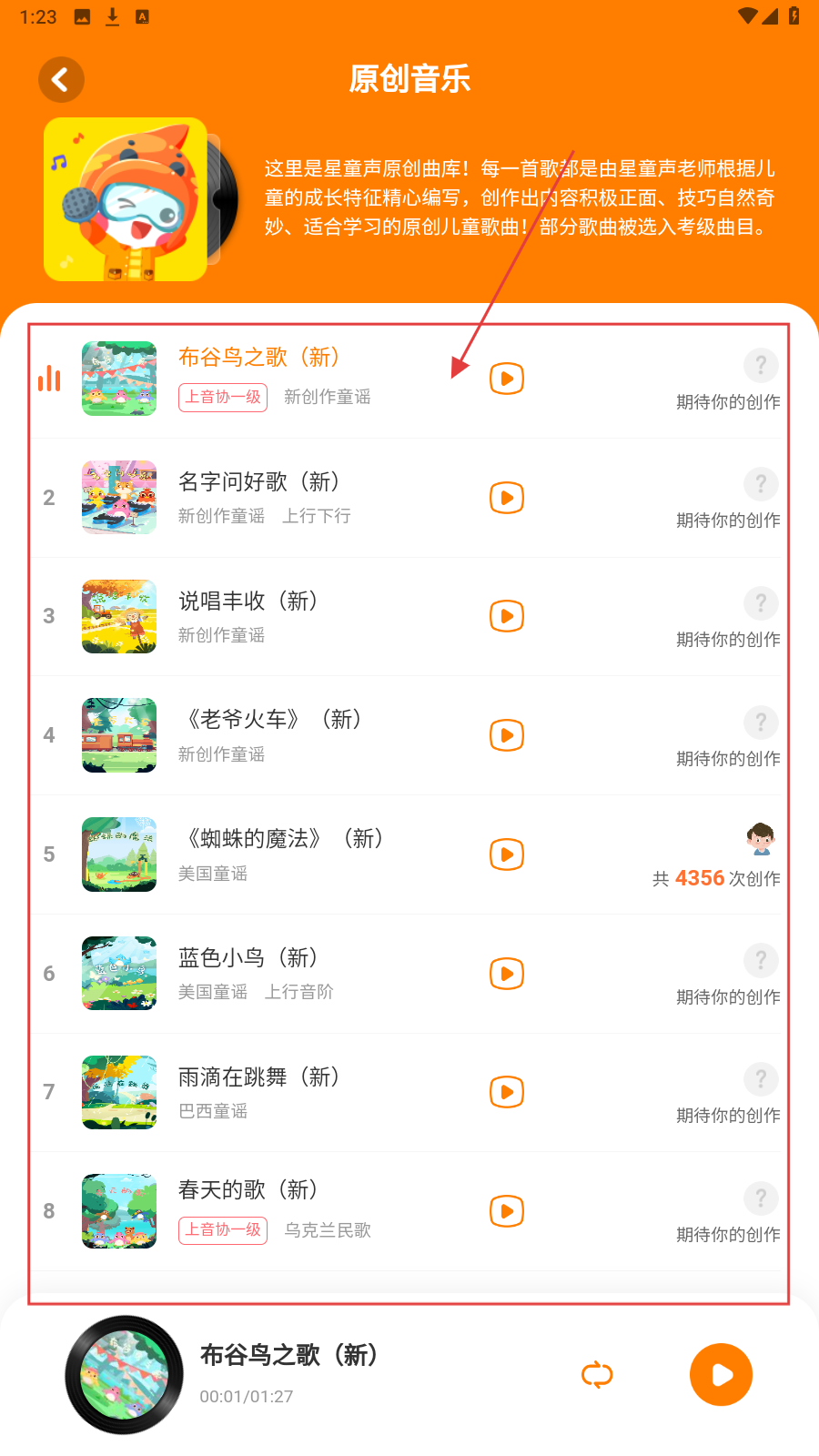Viewport: 819px width, 1456px height.
Task: Toggle the loop mode in the player bar
Action: (597, 1375)
